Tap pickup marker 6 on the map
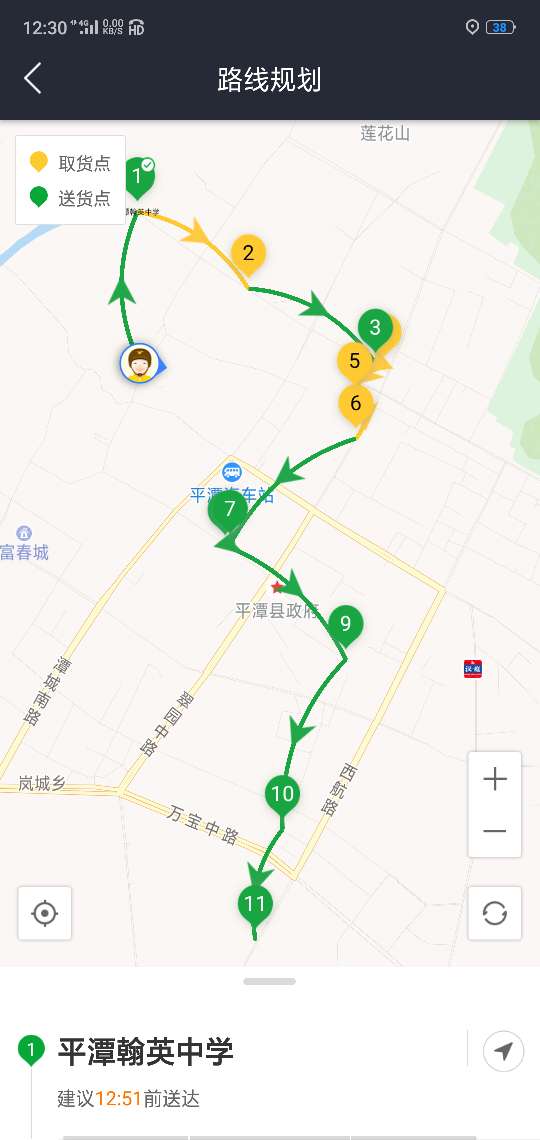This screenshot has height=1140, width=540. [x=356, y=404]
